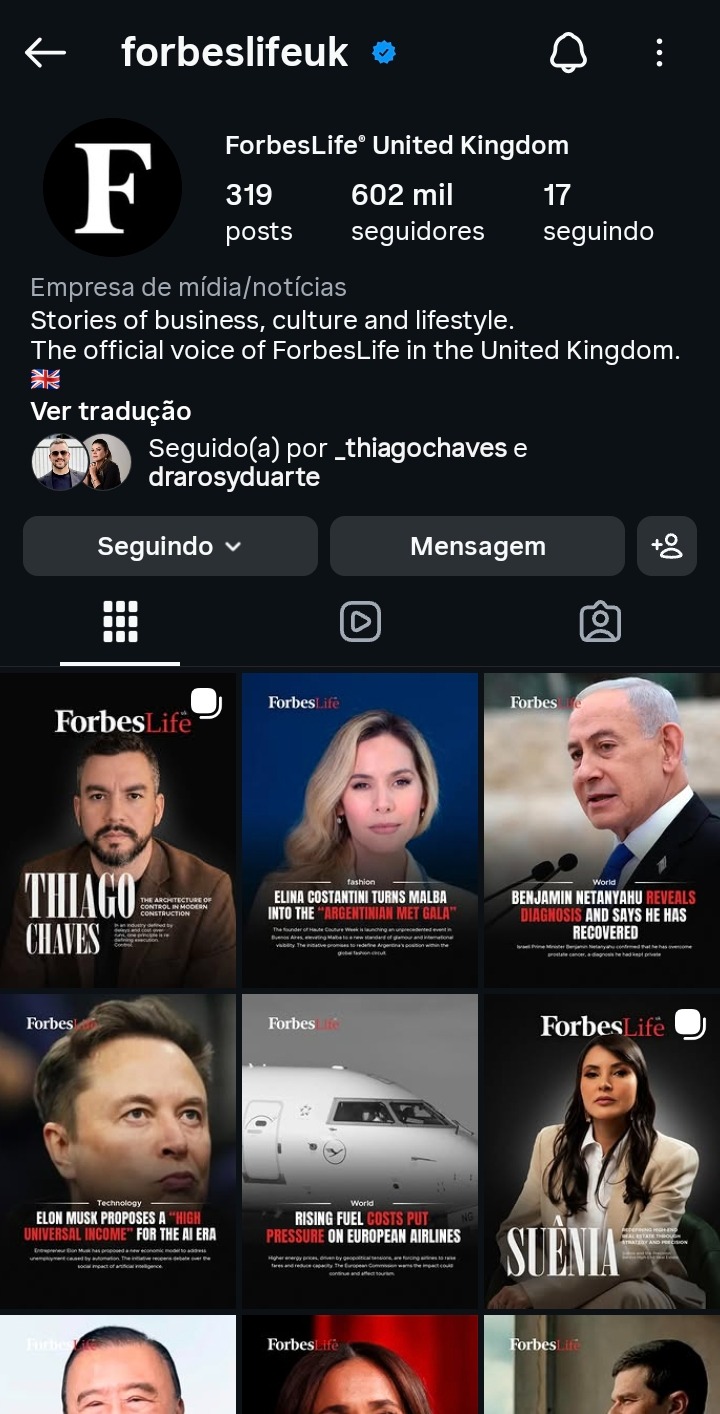Switch to the posts grid tab
The width and height of the screenshot is (720, 1414).
[120, 622]
